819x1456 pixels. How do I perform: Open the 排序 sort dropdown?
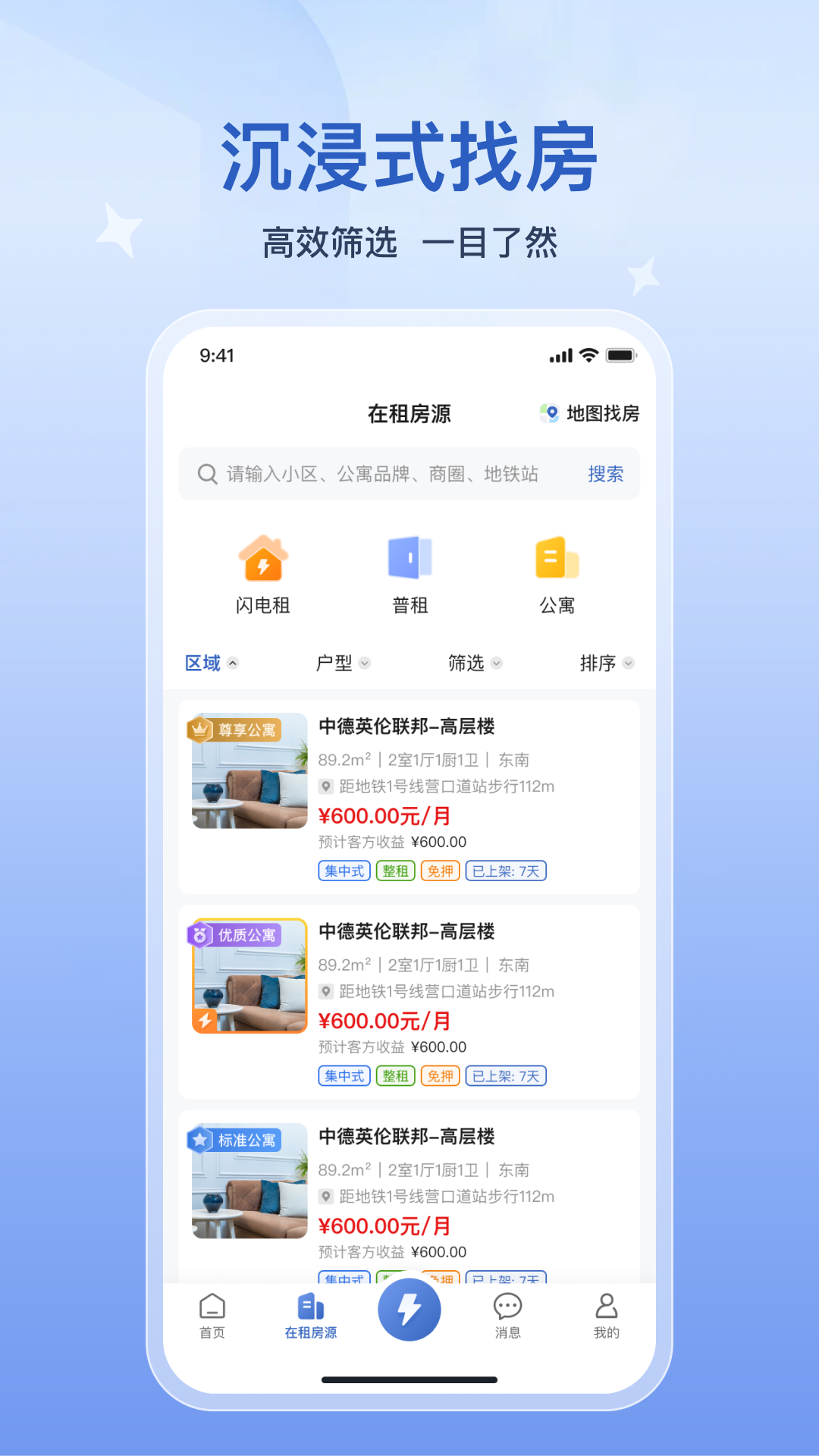[599, 663]
